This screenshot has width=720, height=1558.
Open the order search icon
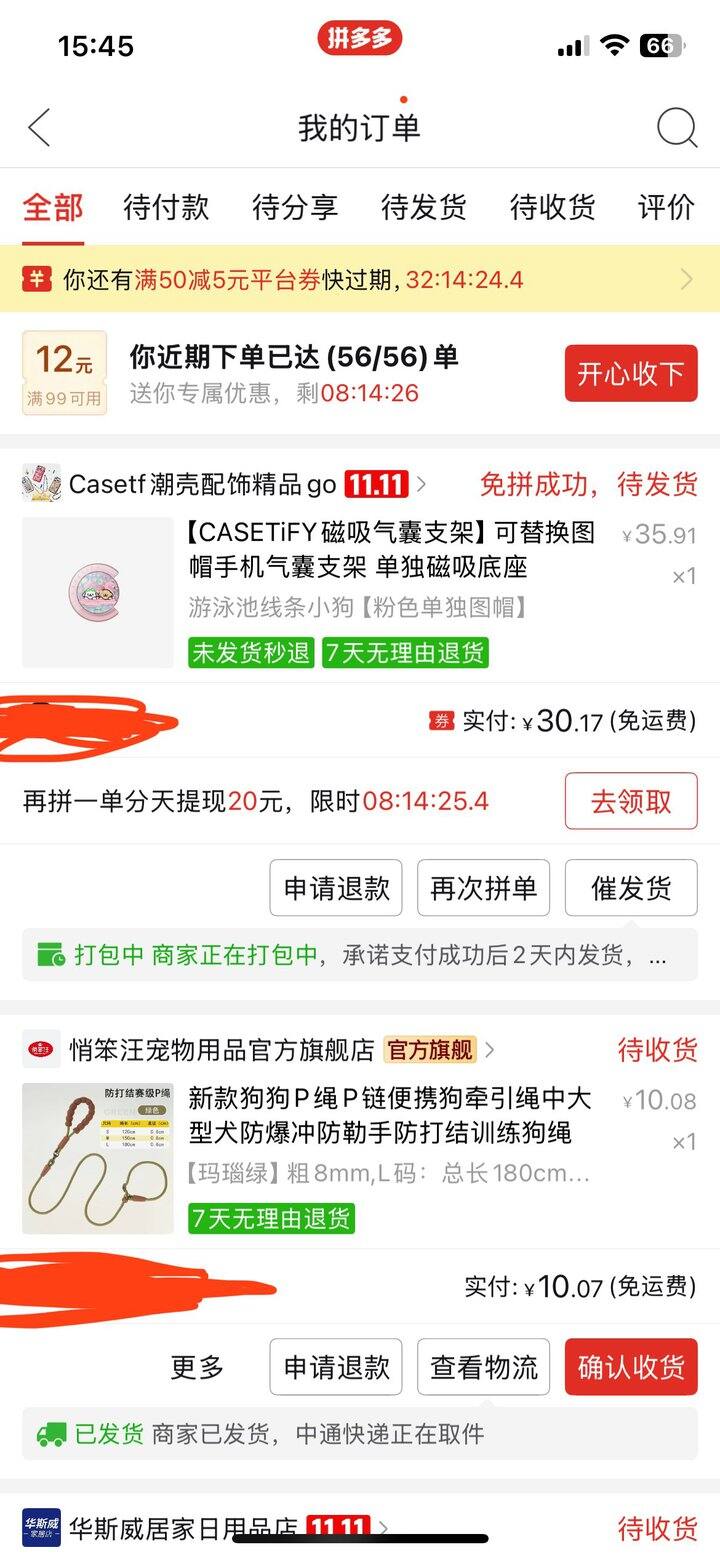click(x=676, y=128)
